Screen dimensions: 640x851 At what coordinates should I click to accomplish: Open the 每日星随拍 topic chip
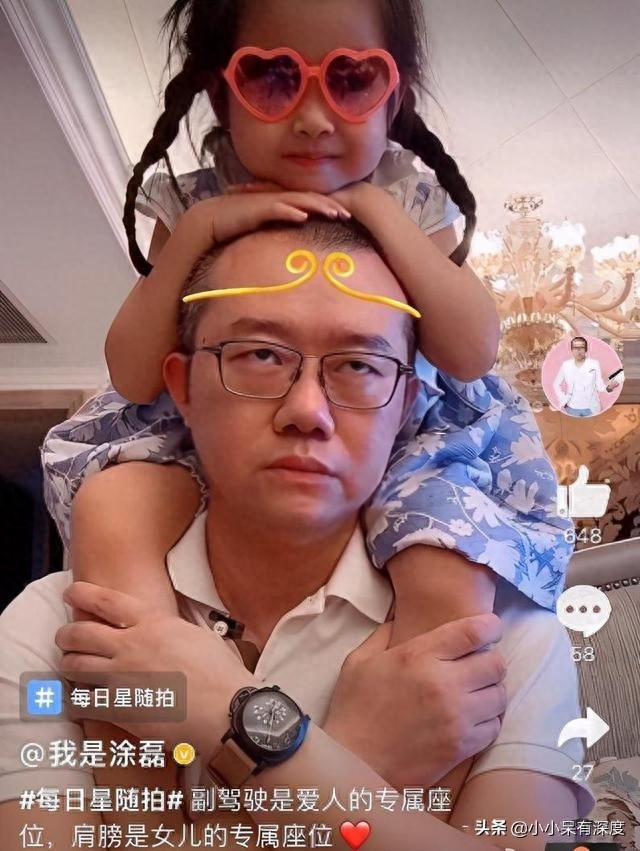click(103, 696)
